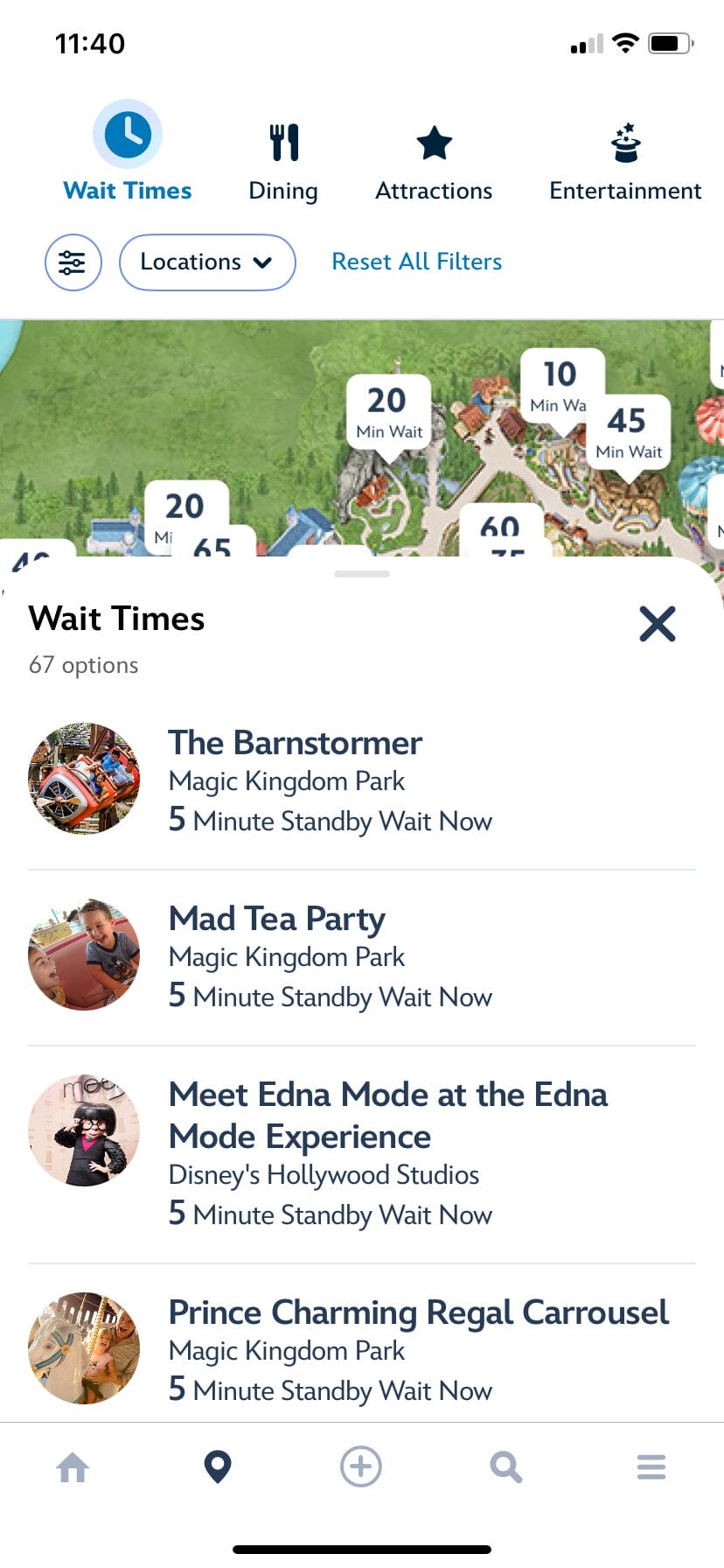Screen dimensions: 724x1568
Task: Go to the Home tab
Action: pos(73,1467)
